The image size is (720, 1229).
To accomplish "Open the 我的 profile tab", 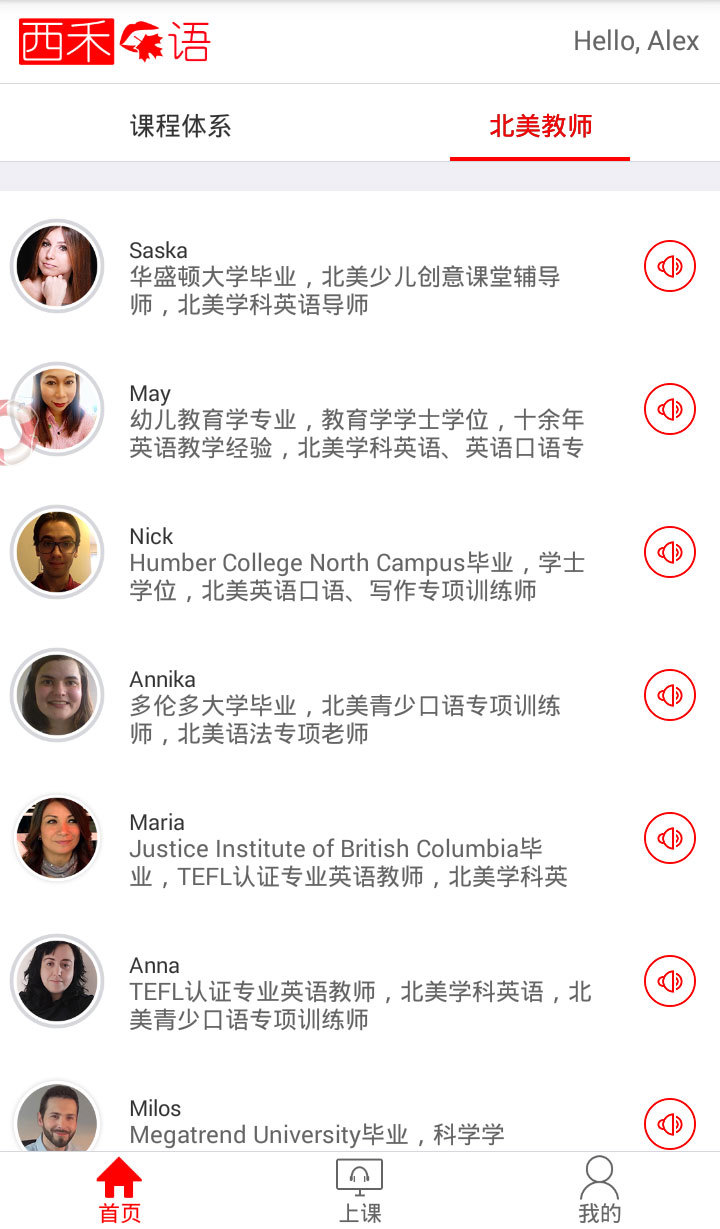I will point(597,1190).
